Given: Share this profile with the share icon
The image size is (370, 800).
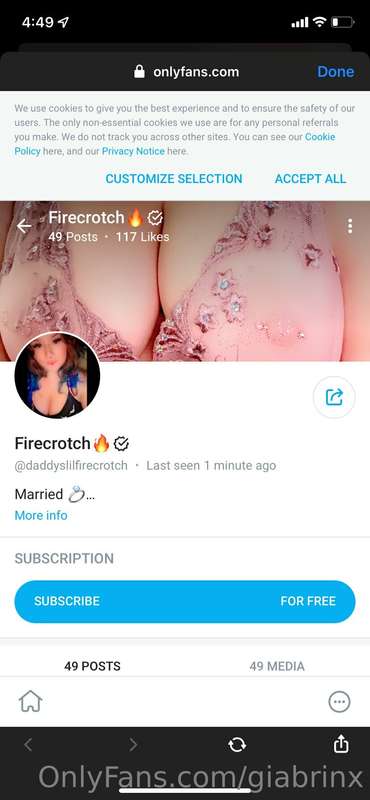Looking at the screenshot, I should (x=334, y=397).
